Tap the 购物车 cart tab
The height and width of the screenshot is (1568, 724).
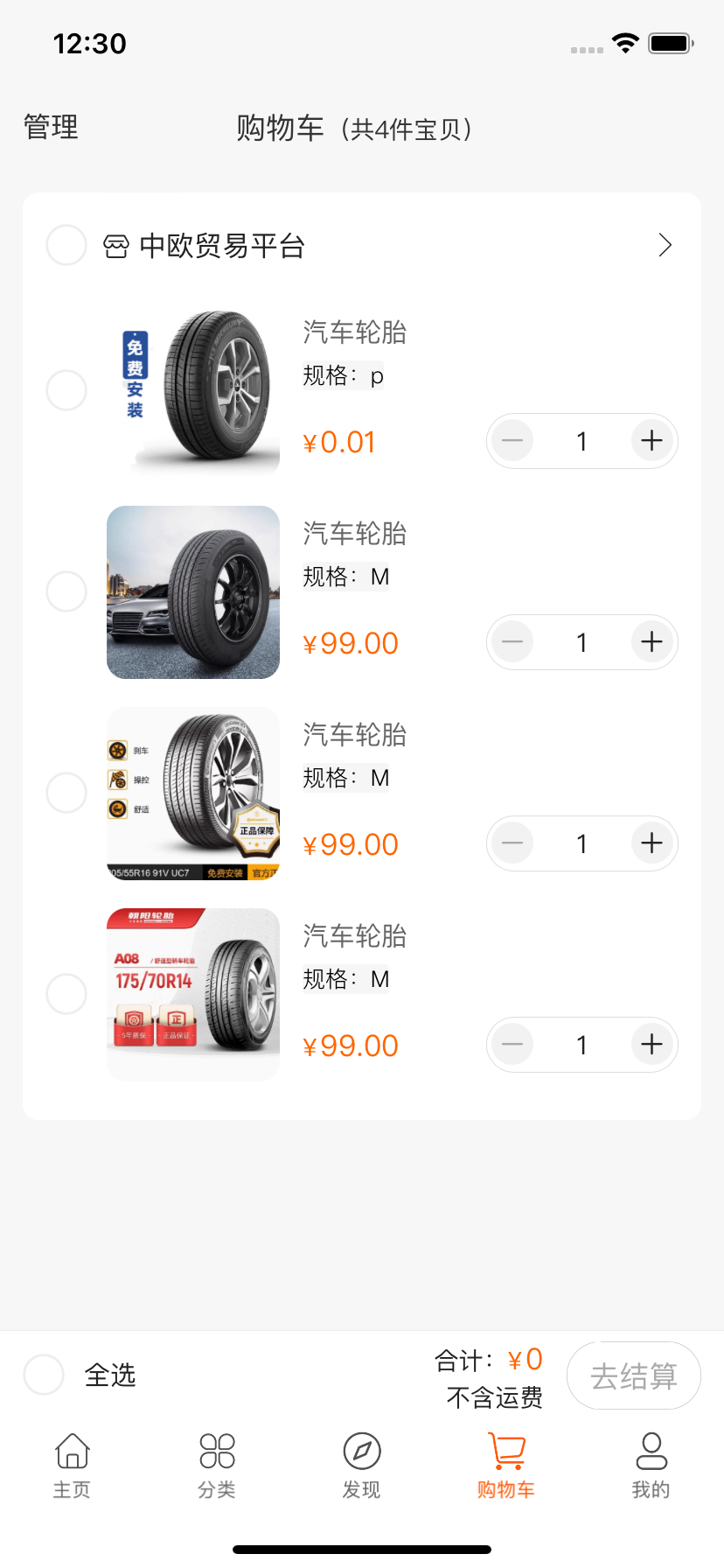coord(506,1465)
